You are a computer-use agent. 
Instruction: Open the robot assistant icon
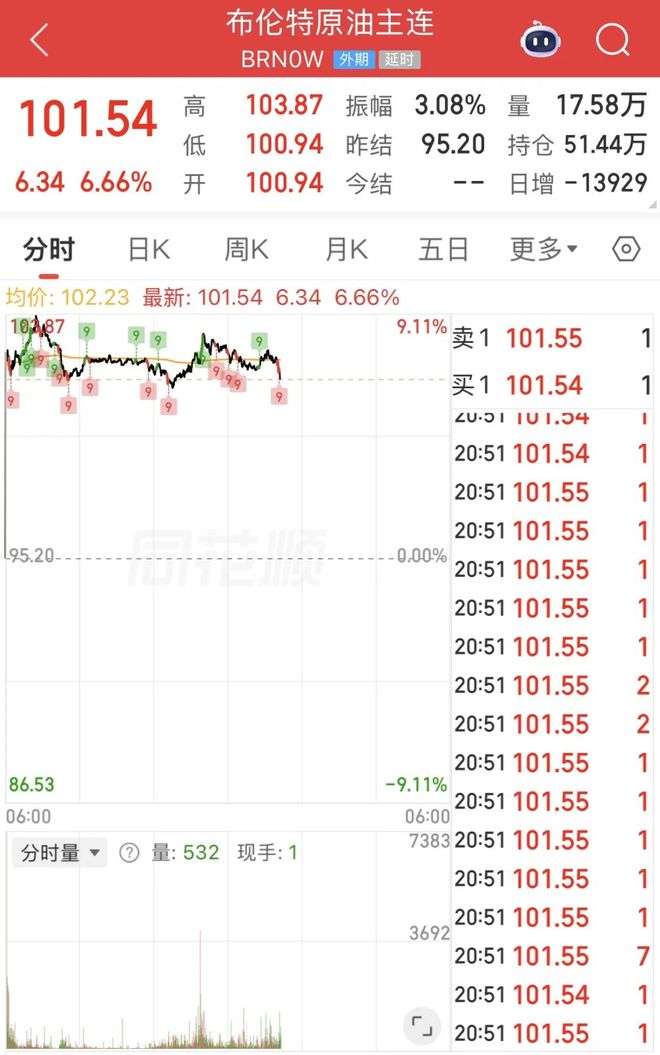(x=540, y=40)
